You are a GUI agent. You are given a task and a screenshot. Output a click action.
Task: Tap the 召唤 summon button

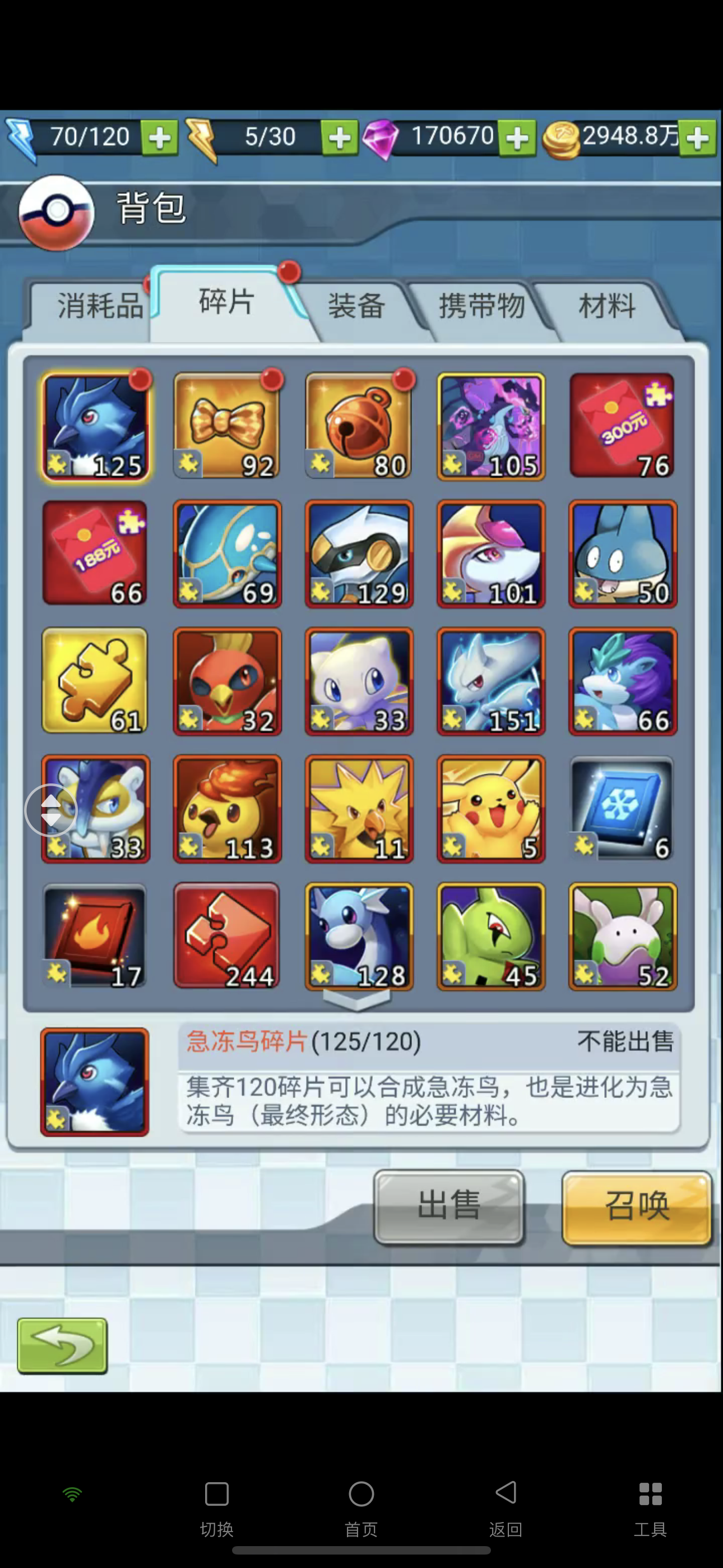pos(637,1206)
